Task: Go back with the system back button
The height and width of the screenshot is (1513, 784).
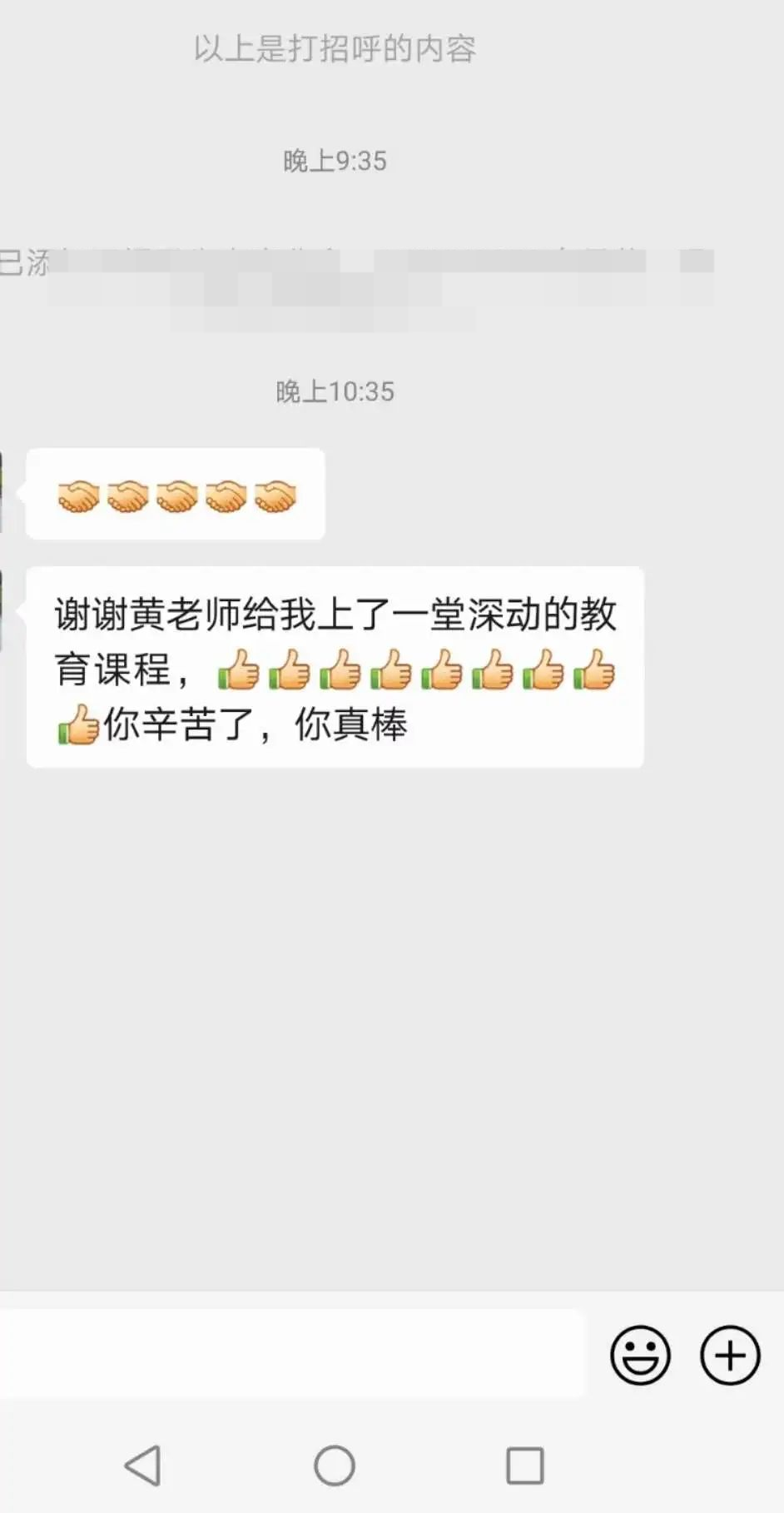Action: click(143, 1466)
